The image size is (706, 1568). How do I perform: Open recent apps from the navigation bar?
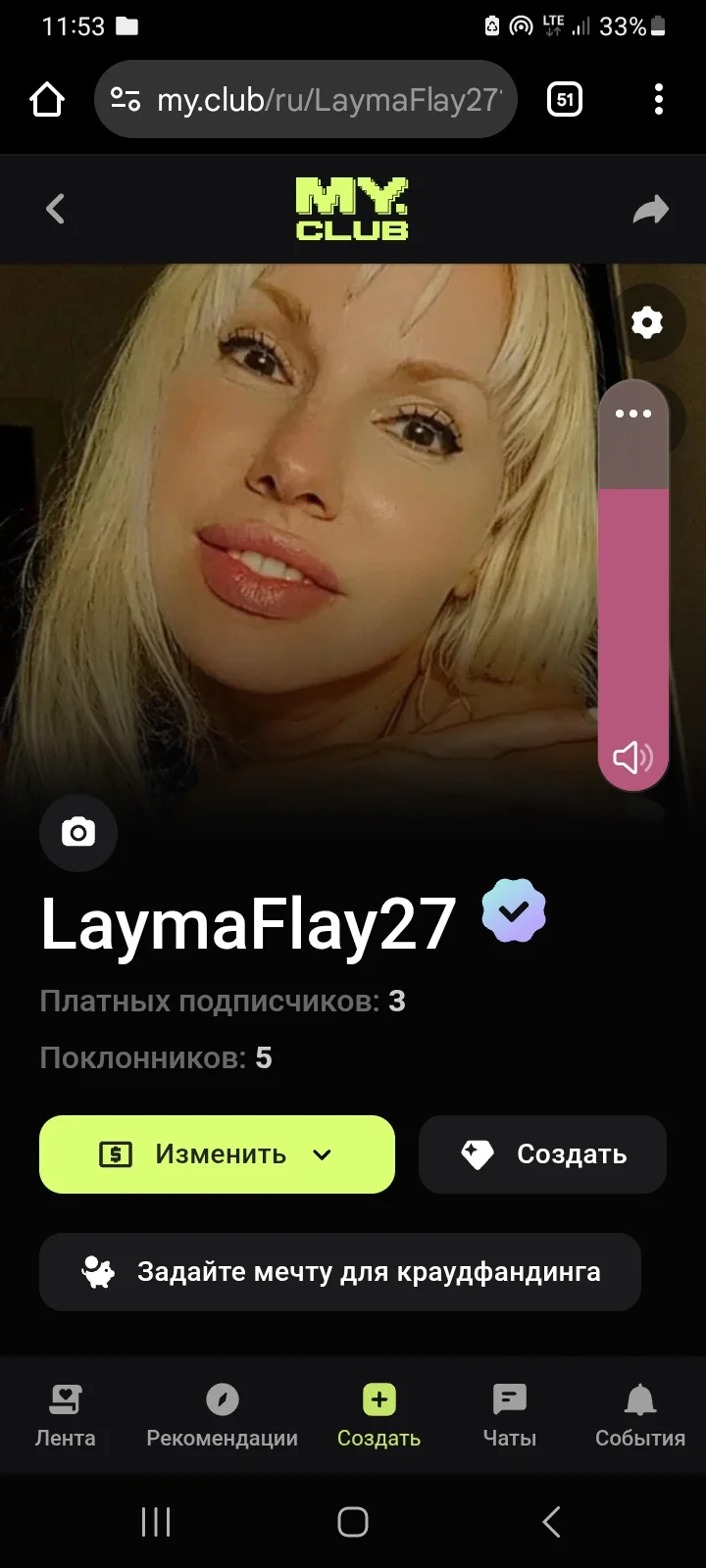(156, 1521)
